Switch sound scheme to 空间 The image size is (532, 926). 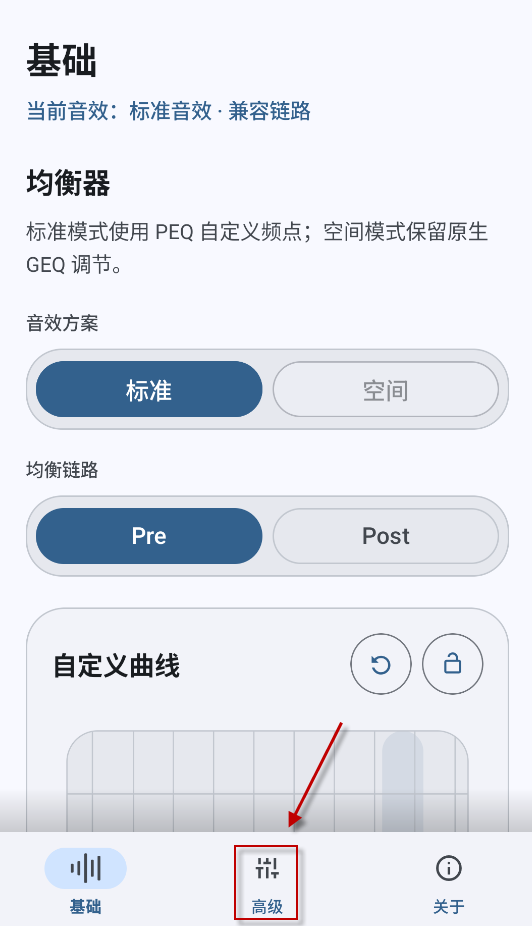386,390
